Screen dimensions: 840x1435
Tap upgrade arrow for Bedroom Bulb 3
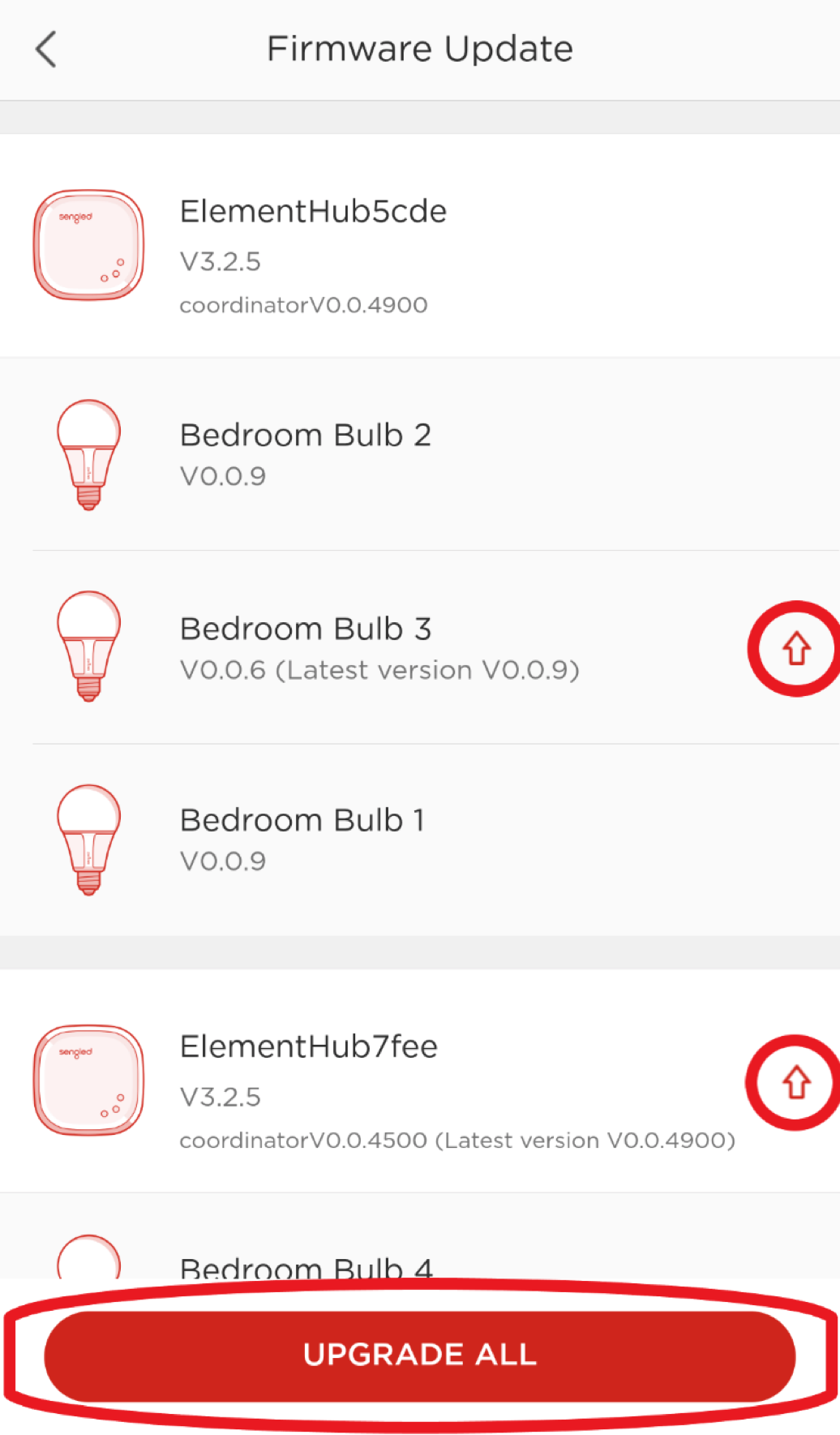(x=796, y=648)
